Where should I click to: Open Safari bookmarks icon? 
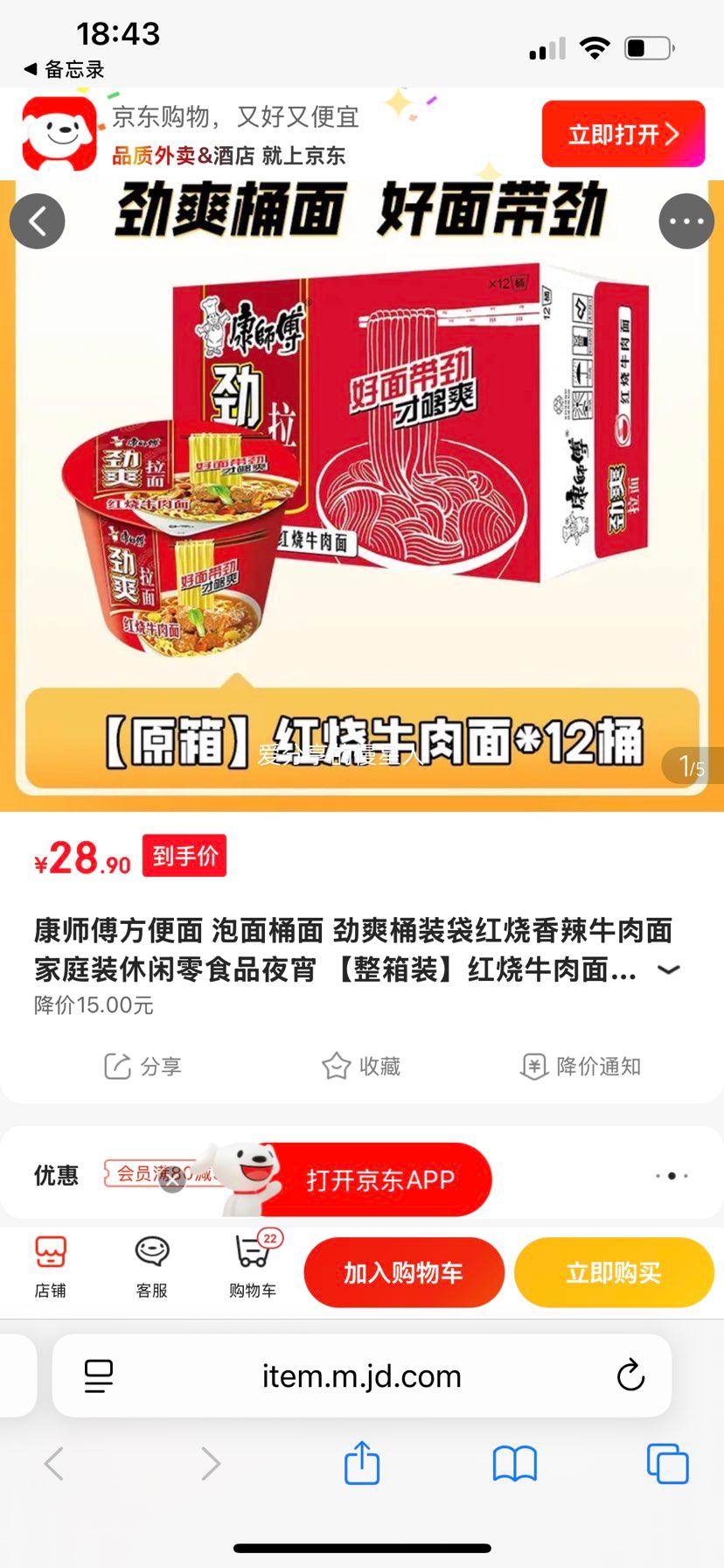point(514,1465)
